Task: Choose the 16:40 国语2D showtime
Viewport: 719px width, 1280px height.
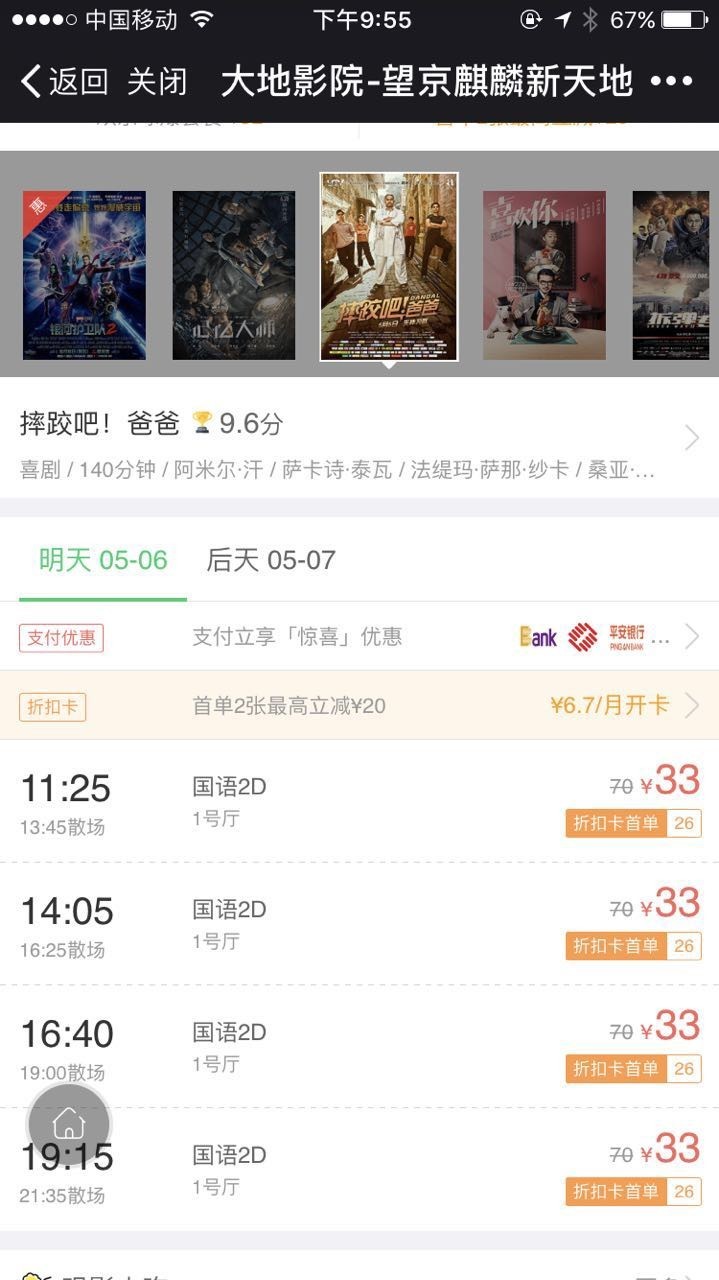Action: (359, 1047)
